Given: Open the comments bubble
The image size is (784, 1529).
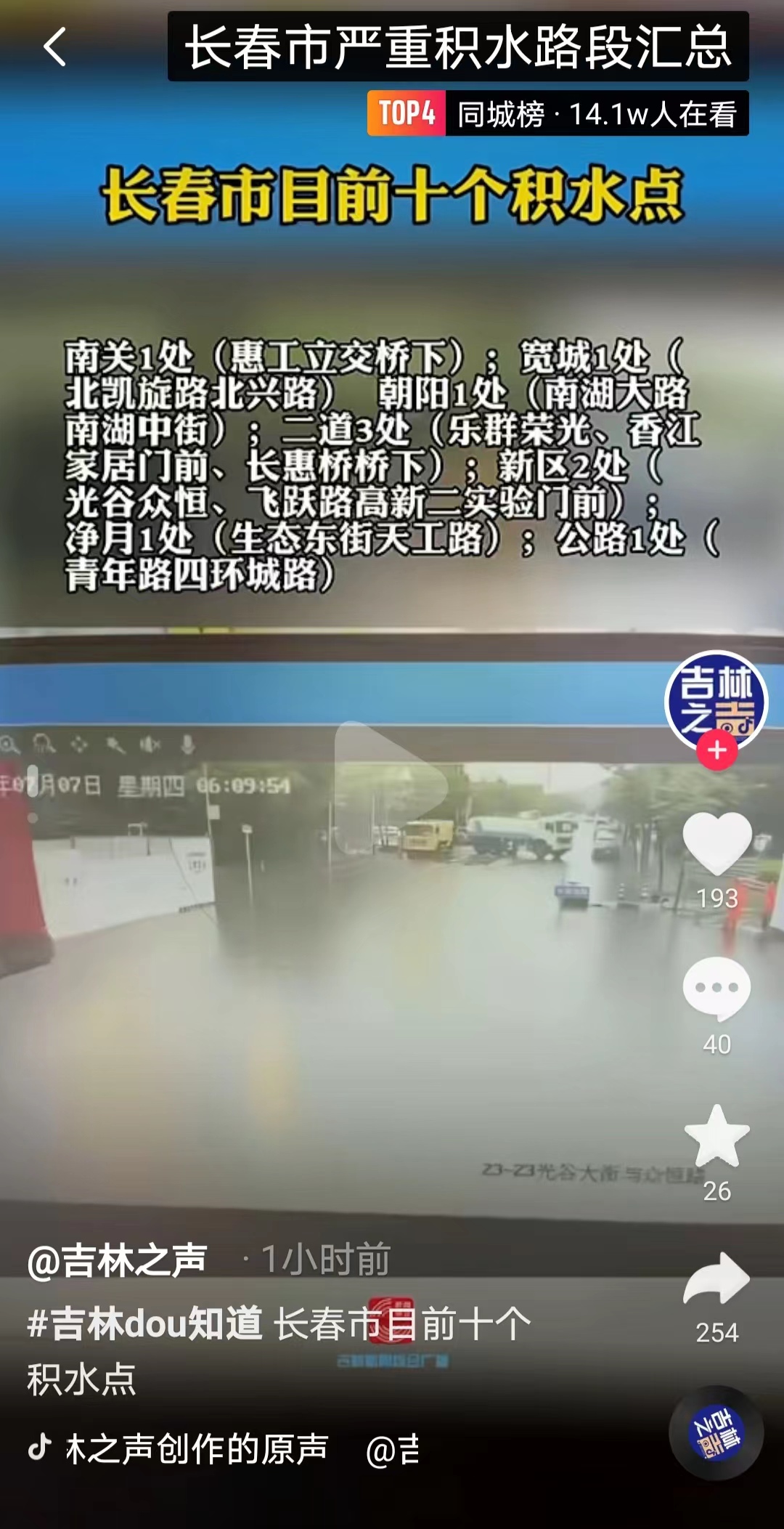Looking at the screenshot, I should (717, 989).
